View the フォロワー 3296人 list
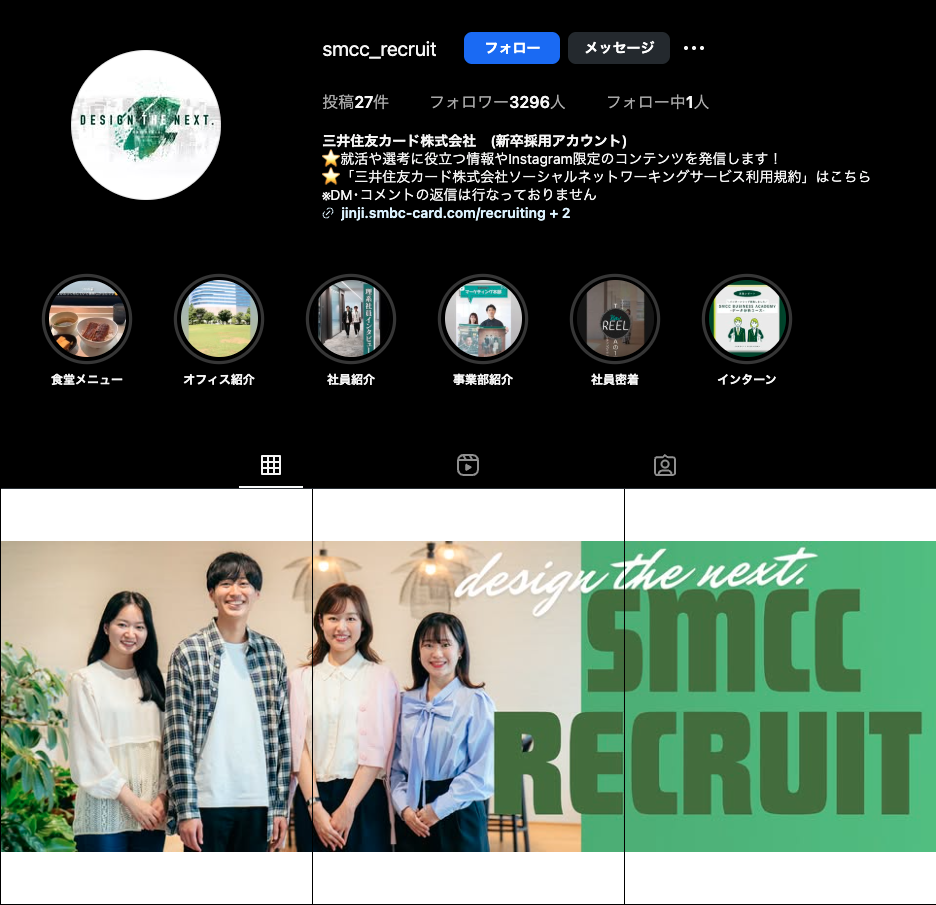Screen dimensions: 936x905 tap(497, 102)
